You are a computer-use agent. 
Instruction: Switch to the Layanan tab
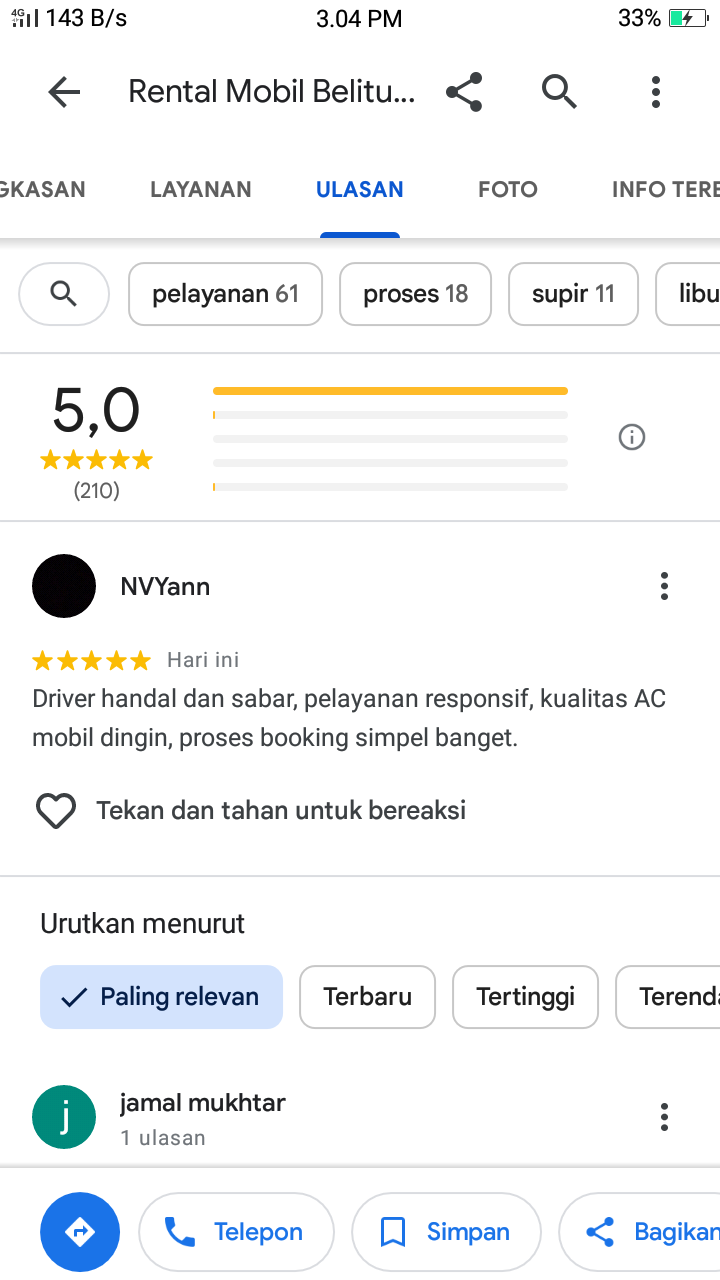[x=201, y=189]
